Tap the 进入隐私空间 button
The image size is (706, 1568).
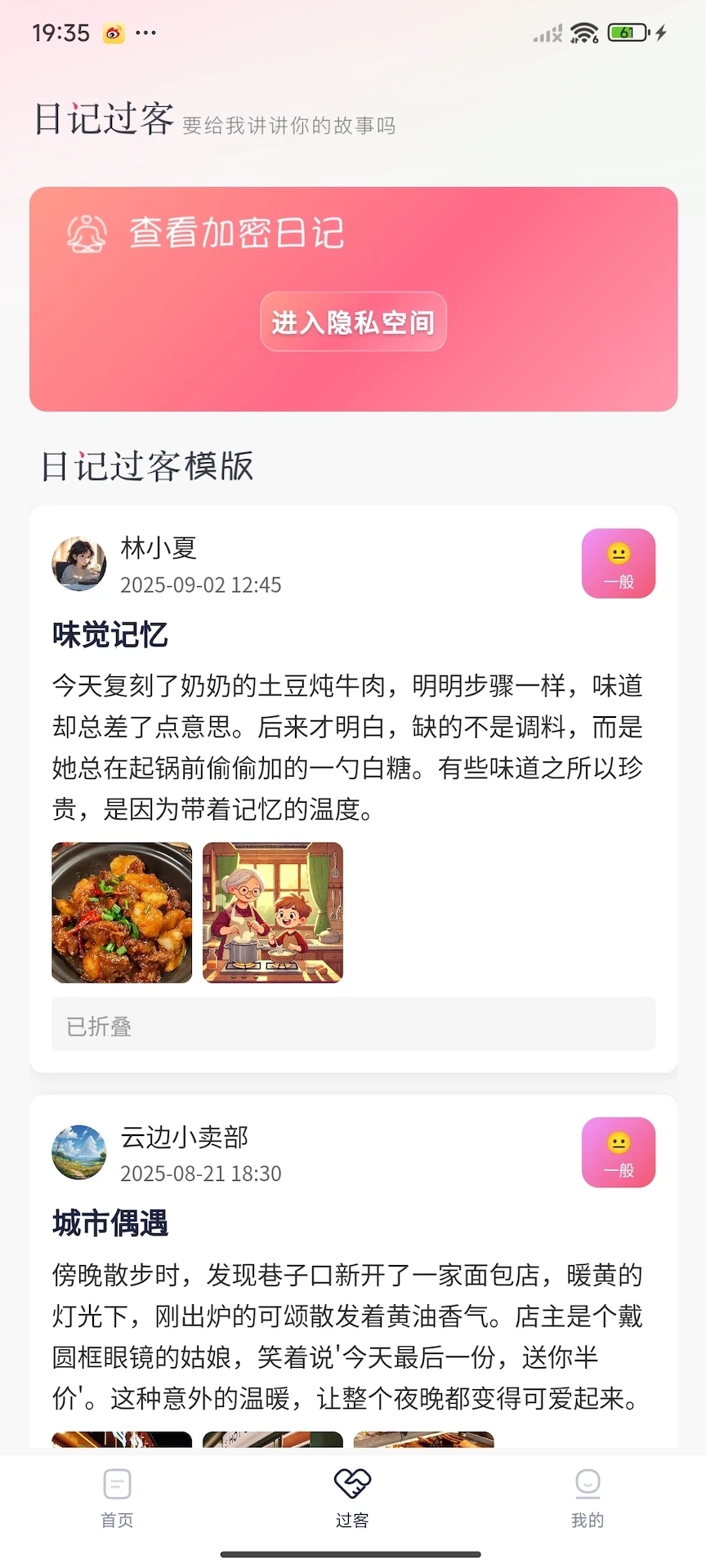click(353, 322)
